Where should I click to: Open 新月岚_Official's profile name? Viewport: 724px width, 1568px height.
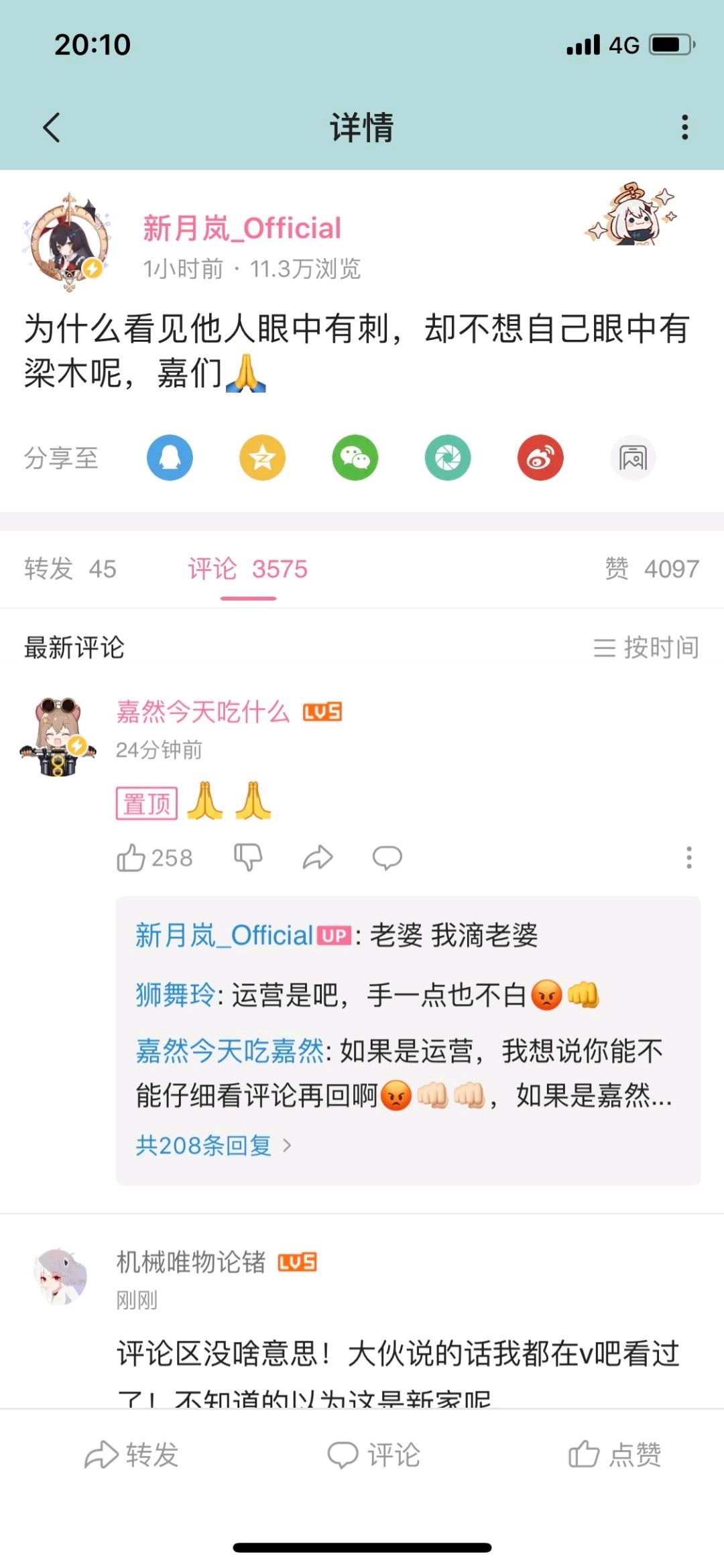[x=242, y=229]
